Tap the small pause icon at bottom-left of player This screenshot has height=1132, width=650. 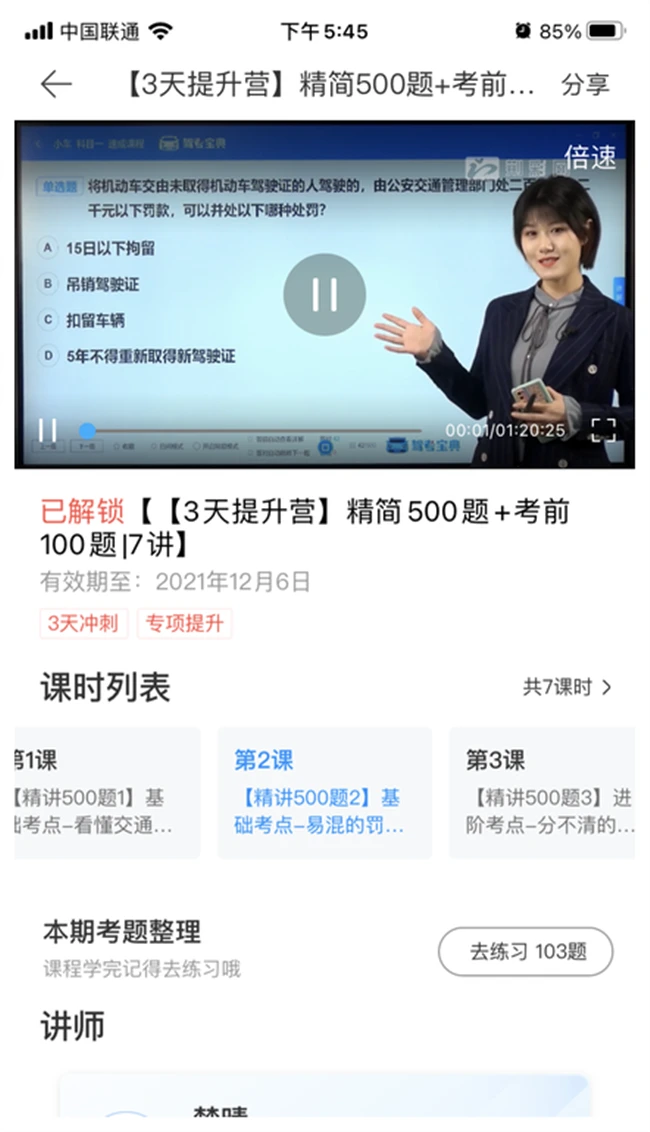(47, 430)
